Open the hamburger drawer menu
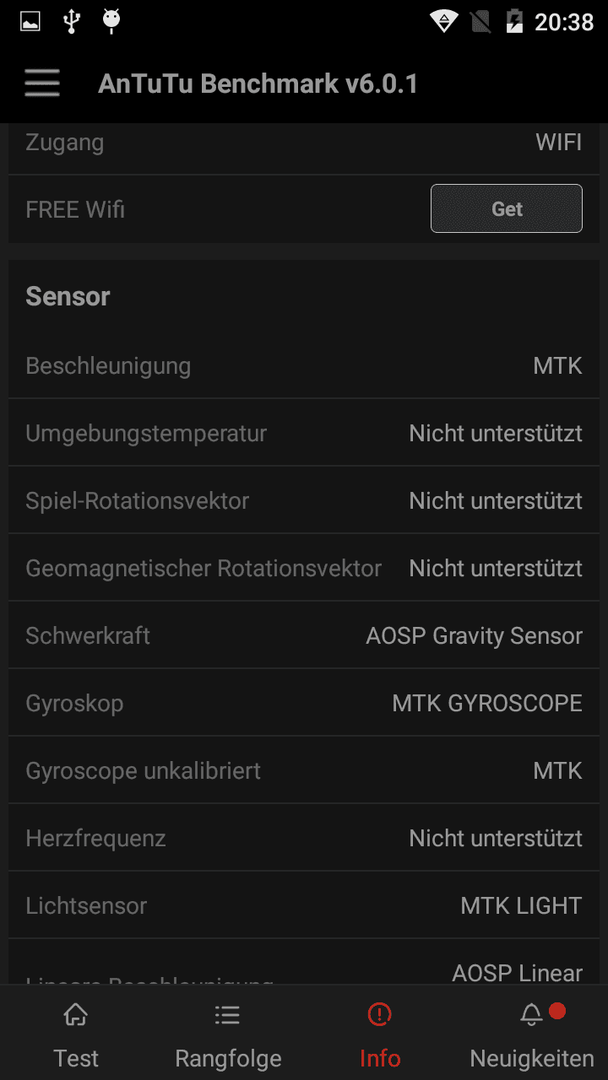This screenshot has width=608, height=1080. tap(43, 83)
